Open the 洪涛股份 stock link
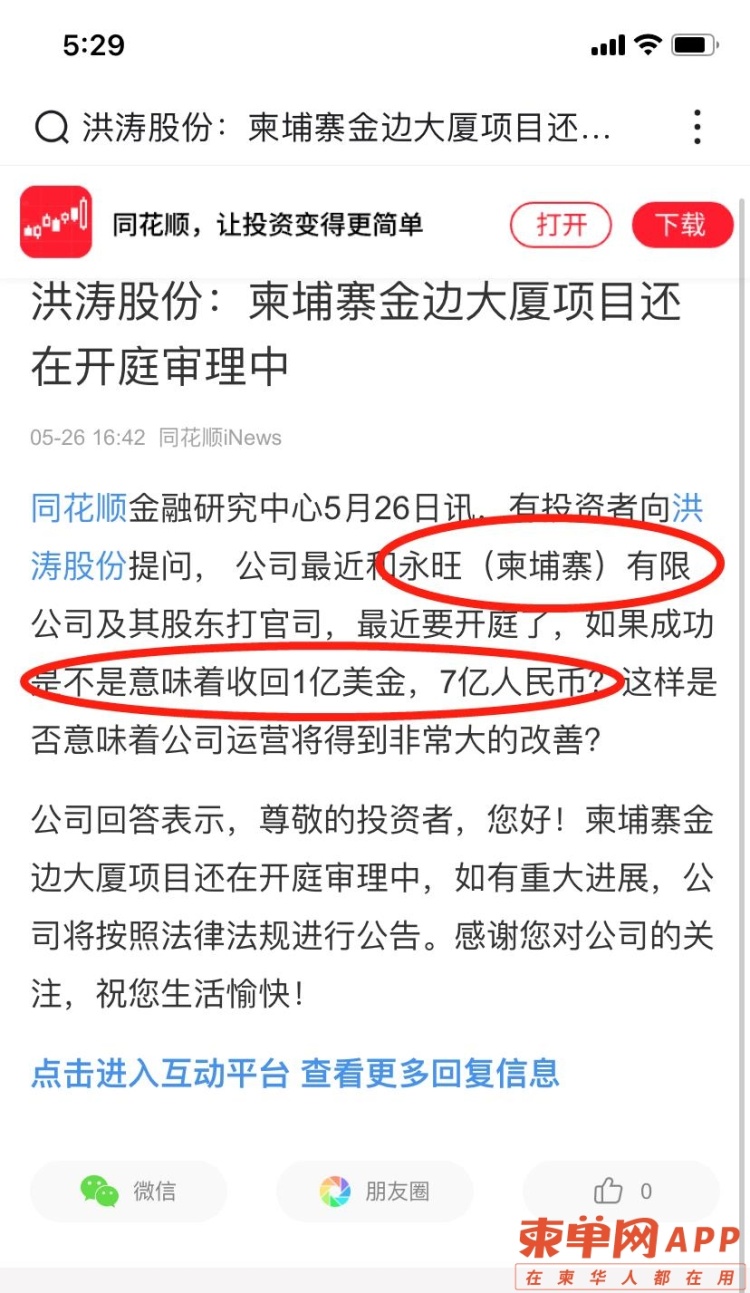 click(78, 567)
